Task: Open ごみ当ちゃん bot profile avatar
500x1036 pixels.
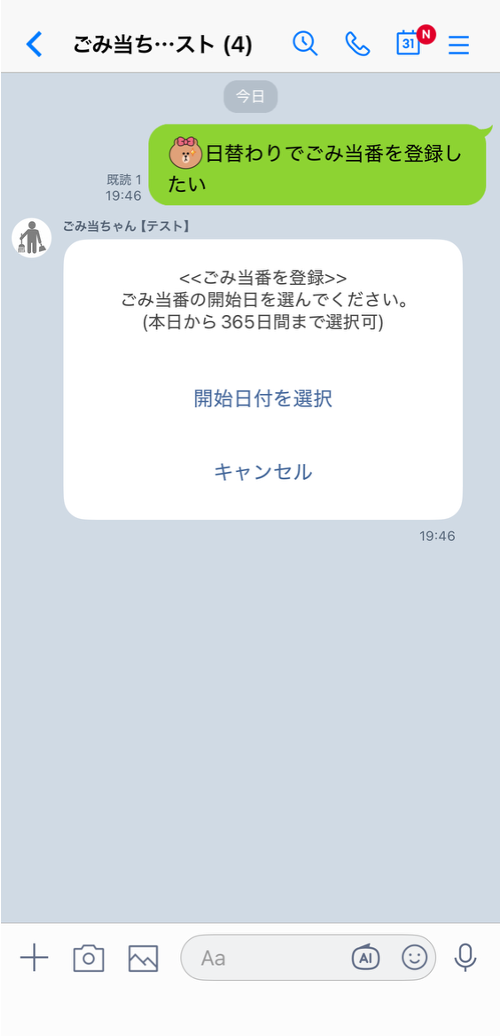Action: coord(32,238)
